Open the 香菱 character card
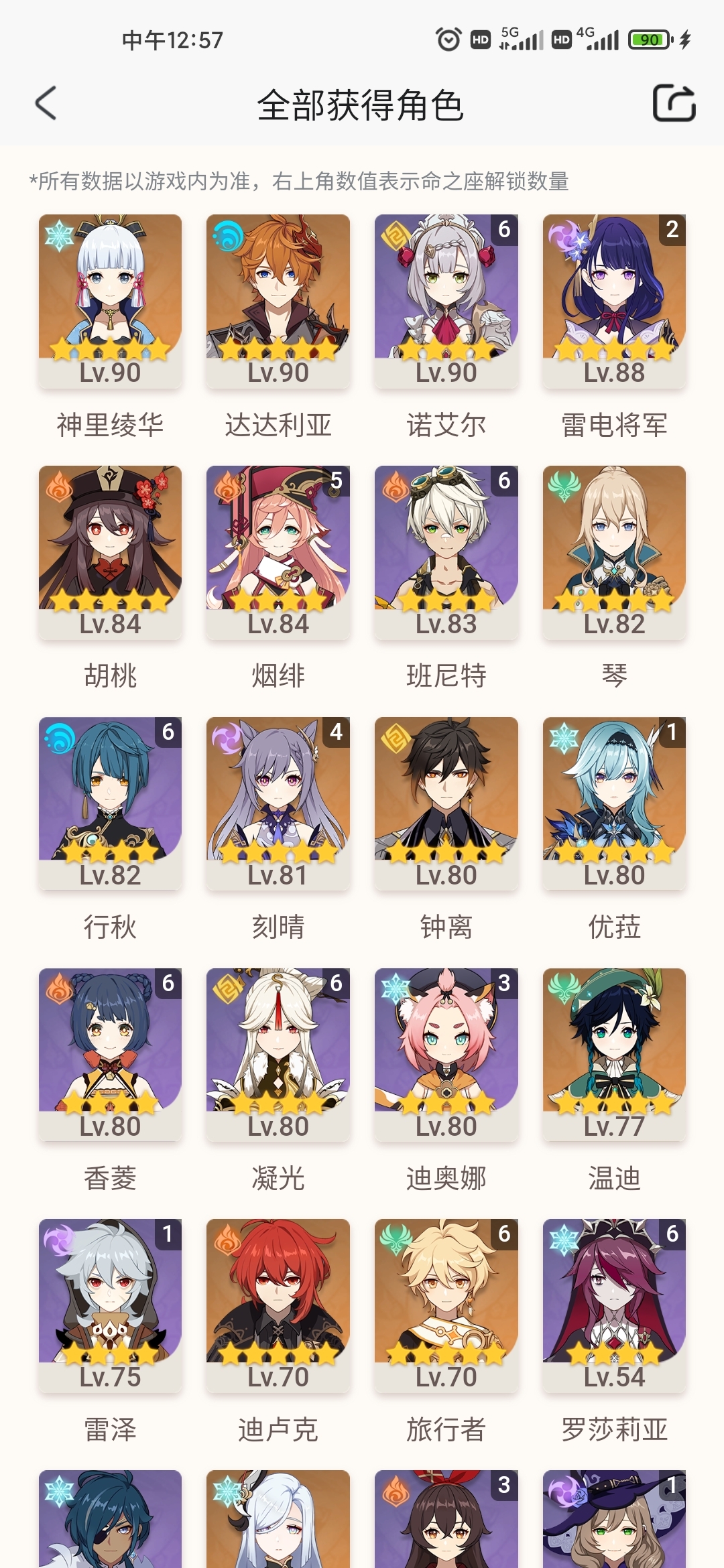 110,1055
